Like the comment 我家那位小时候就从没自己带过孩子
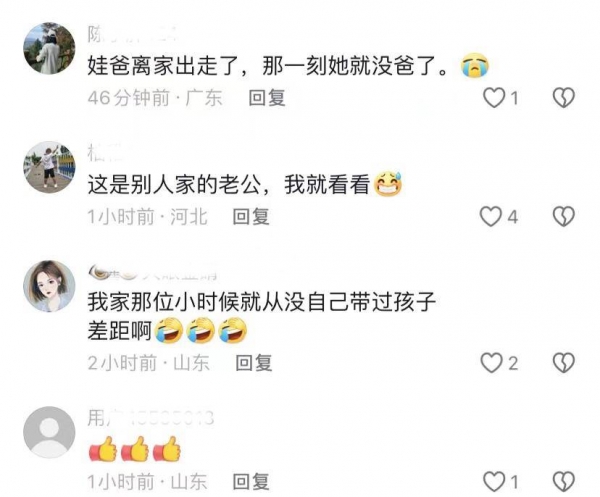 click(x=491, y=363)
